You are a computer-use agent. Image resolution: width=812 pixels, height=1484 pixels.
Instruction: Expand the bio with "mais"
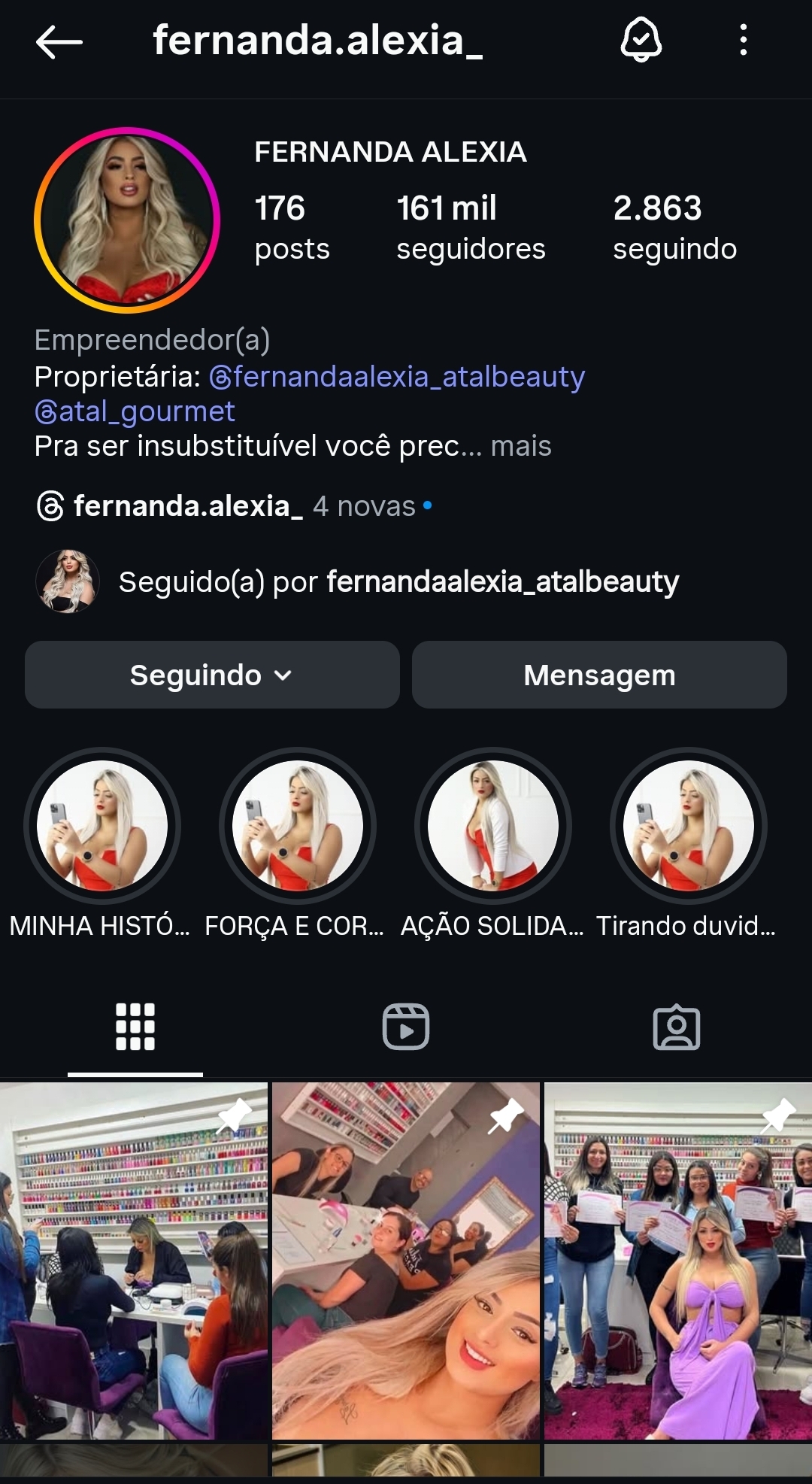pos(521,446)
